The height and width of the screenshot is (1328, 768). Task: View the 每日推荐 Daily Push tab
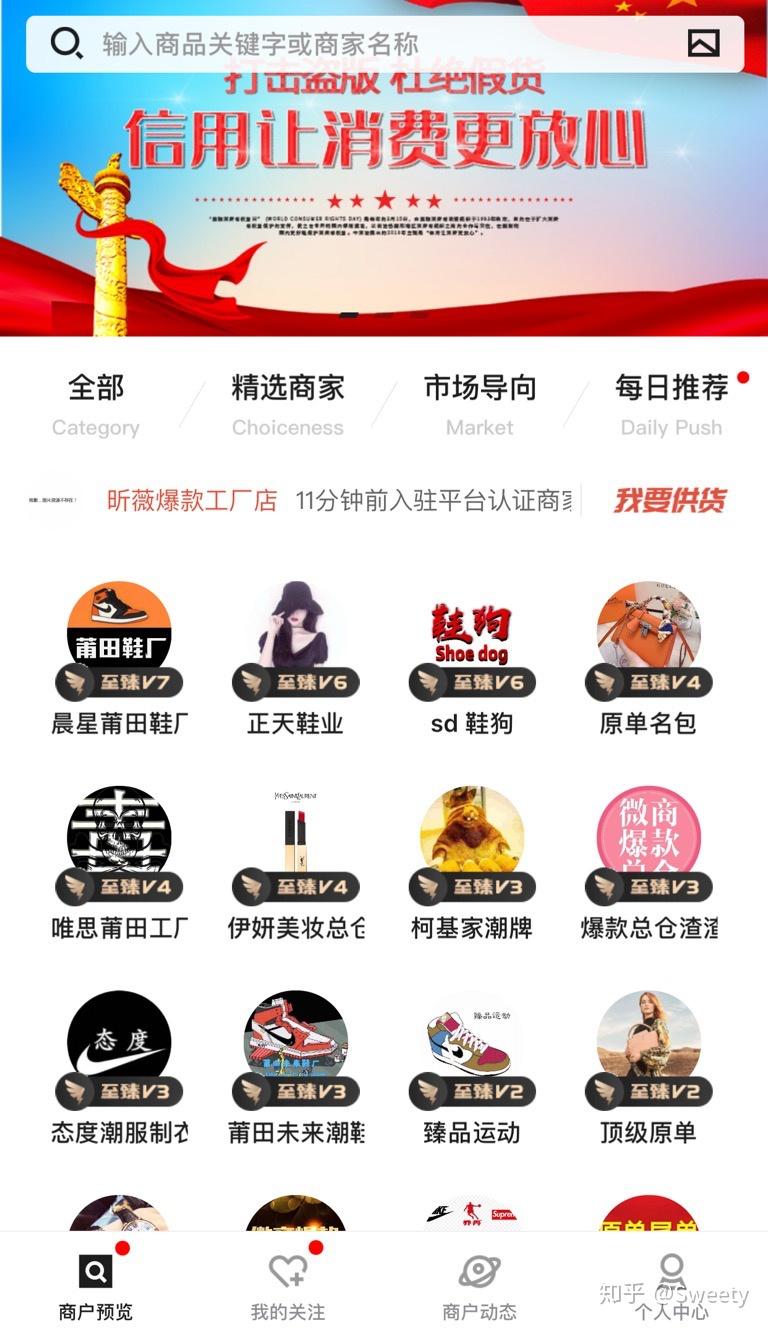(x=672, y=404)
